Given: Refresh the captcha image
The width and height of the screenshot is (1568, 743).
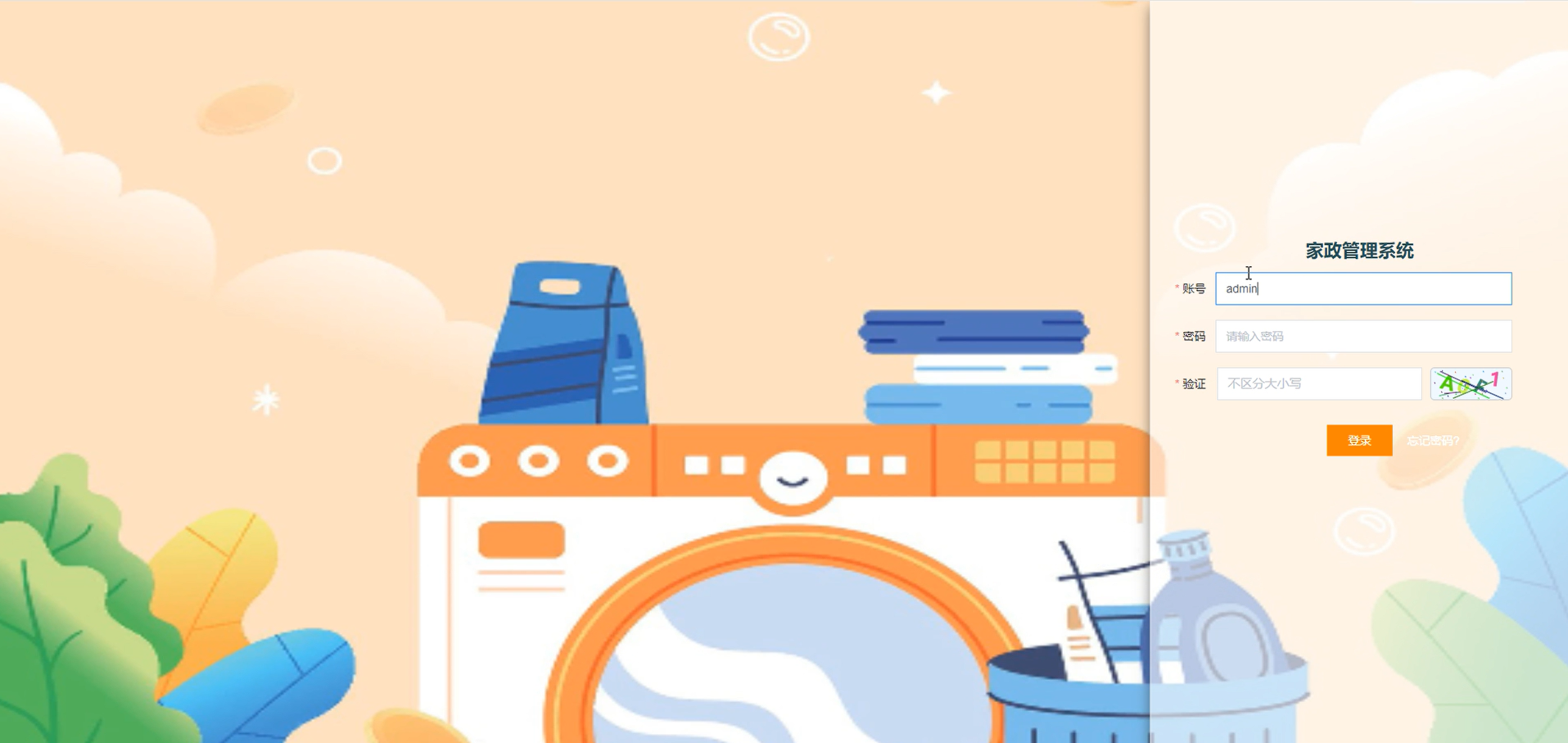Looking at the screenshot, I should tap(1471, 383).
